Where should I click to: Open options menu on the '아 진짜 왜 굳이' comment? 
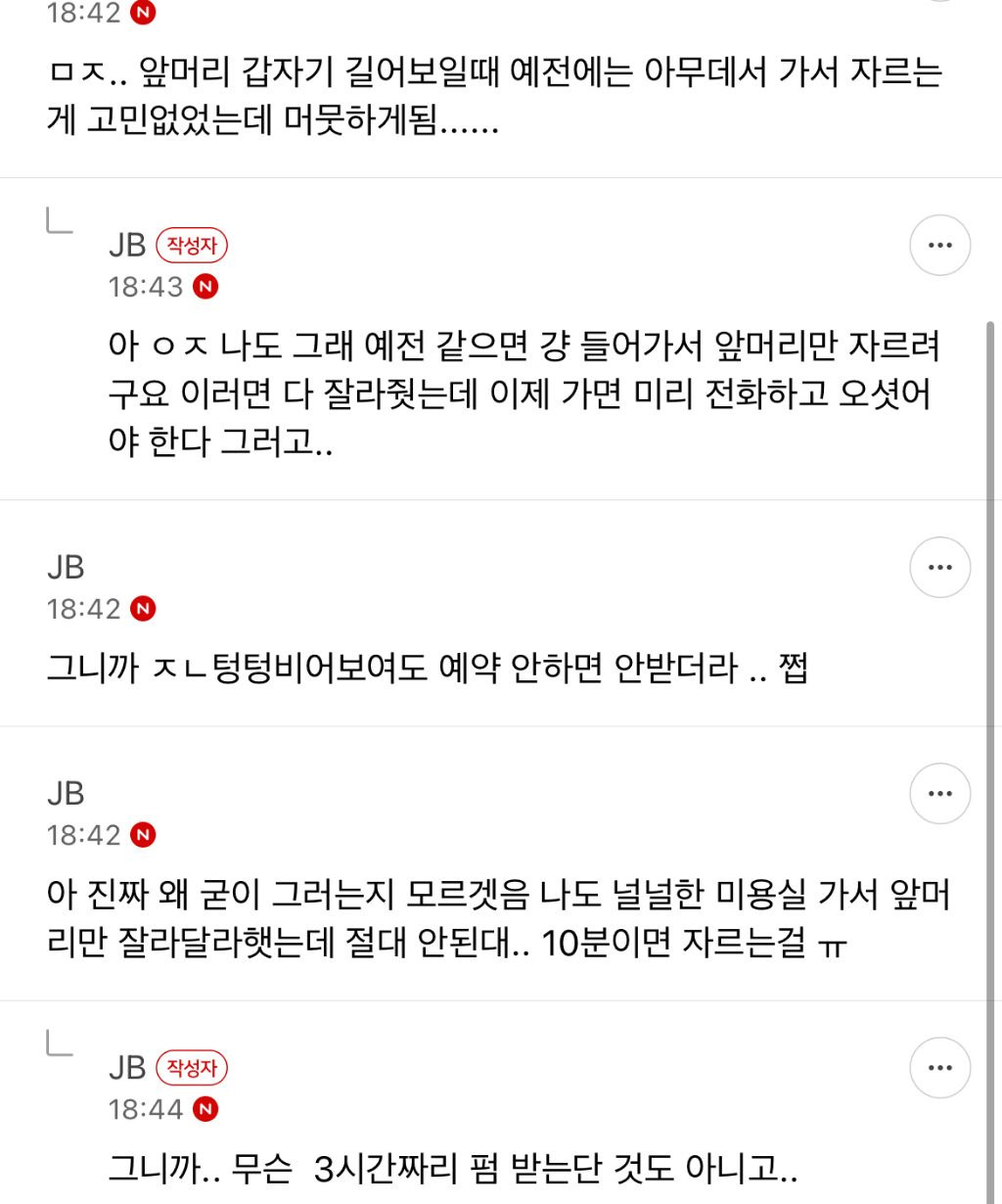click(x=939, y=793)
